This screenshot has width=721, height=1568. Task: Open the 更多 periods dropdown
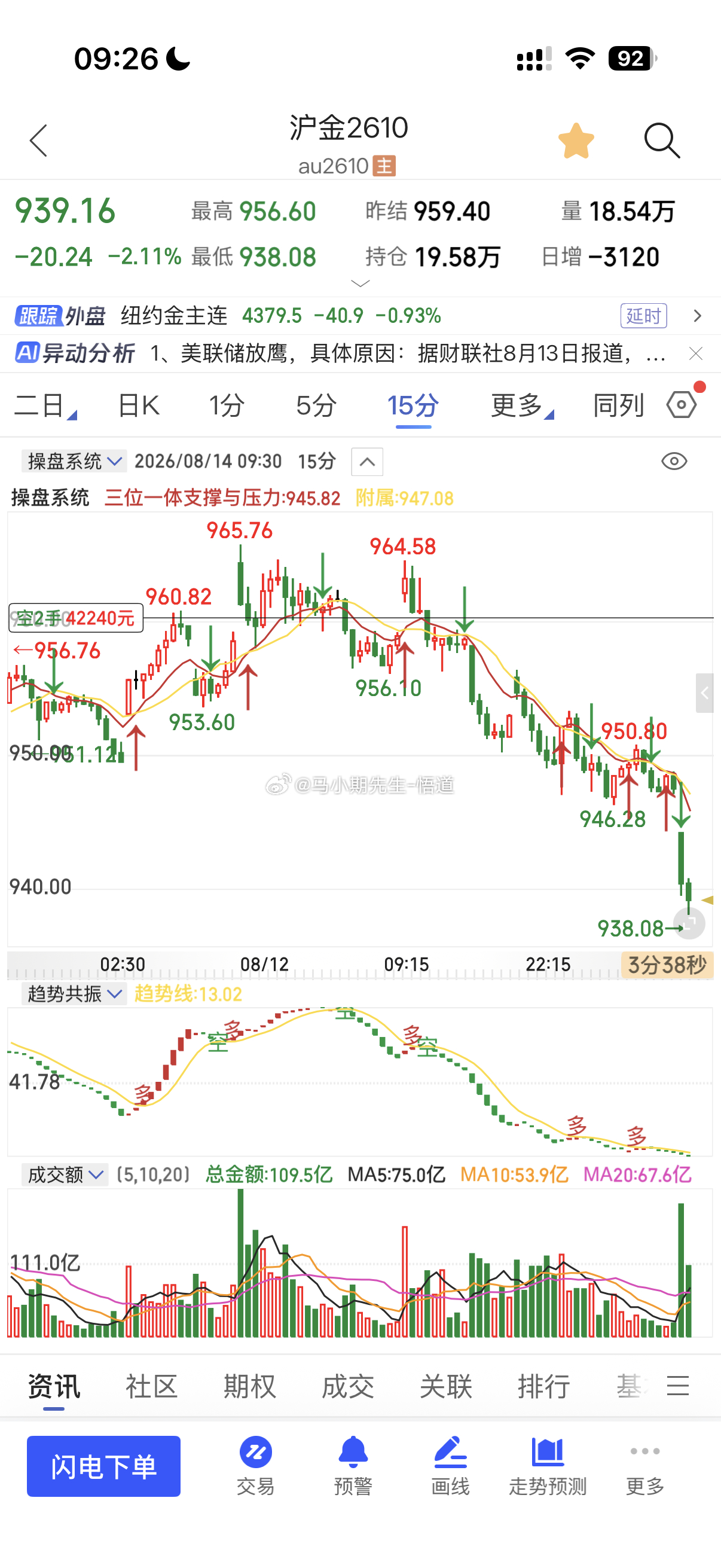521,405
